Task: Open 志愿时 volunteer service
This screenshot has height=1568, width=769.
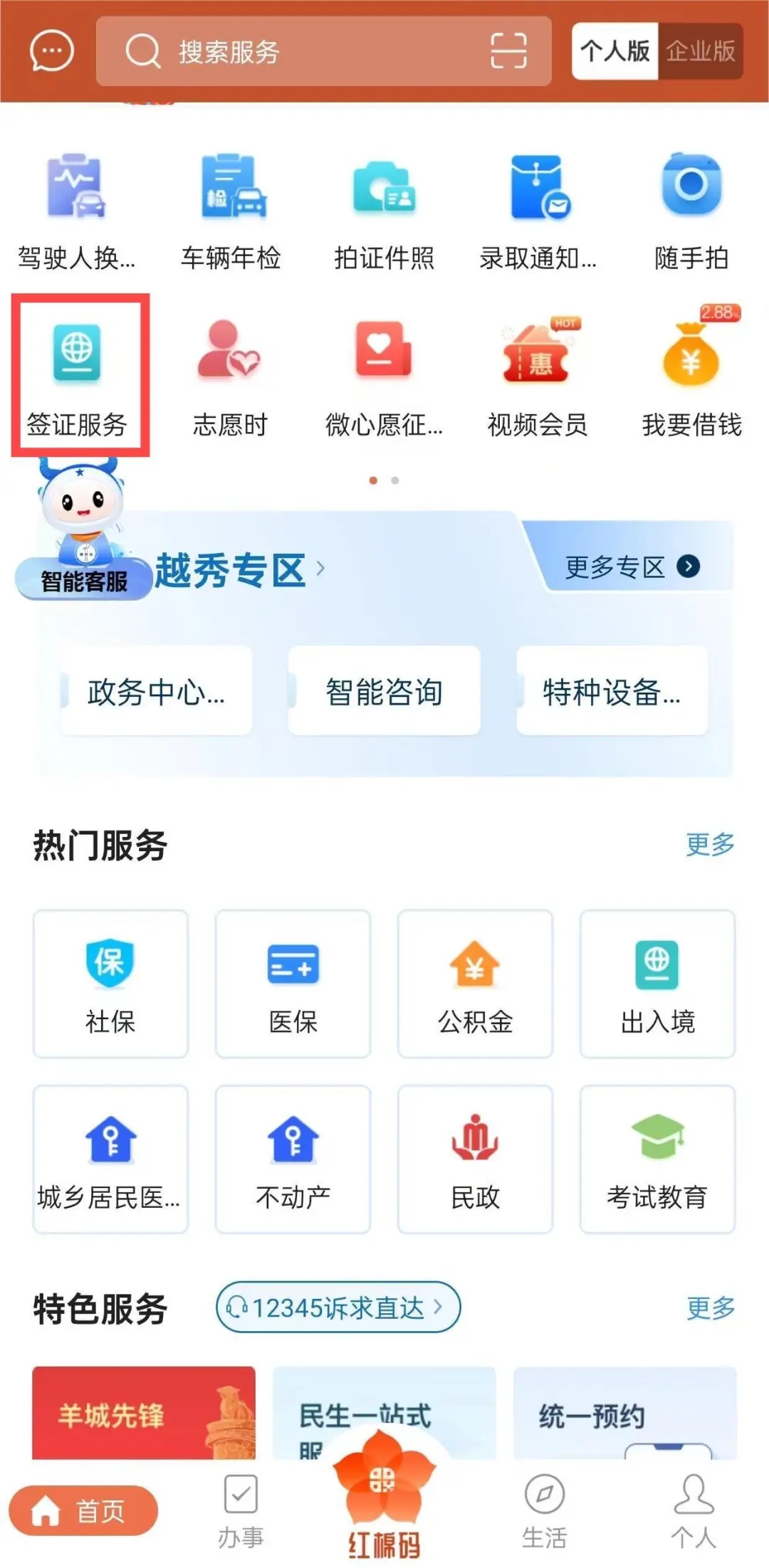Action: (x=230, y=377)
